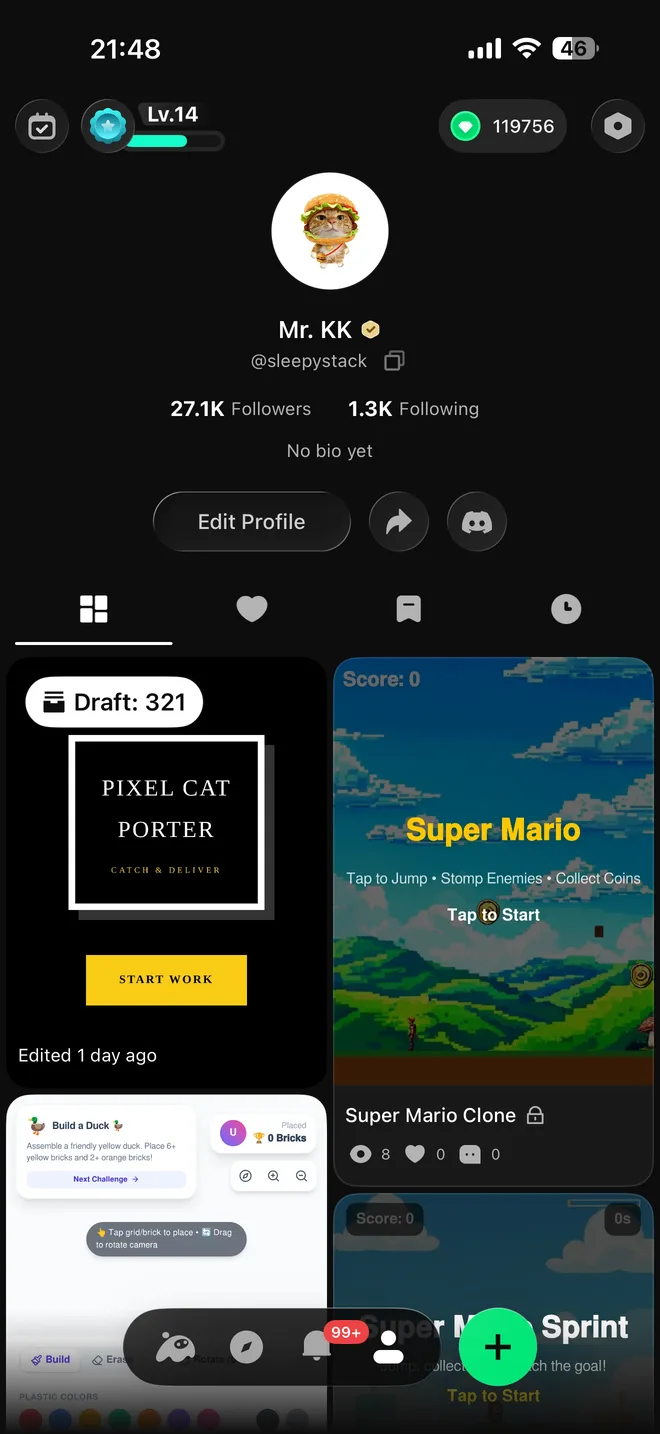Open the calendar check-in icon
This screenshot has width=660, height=1434.
[42, 127]
